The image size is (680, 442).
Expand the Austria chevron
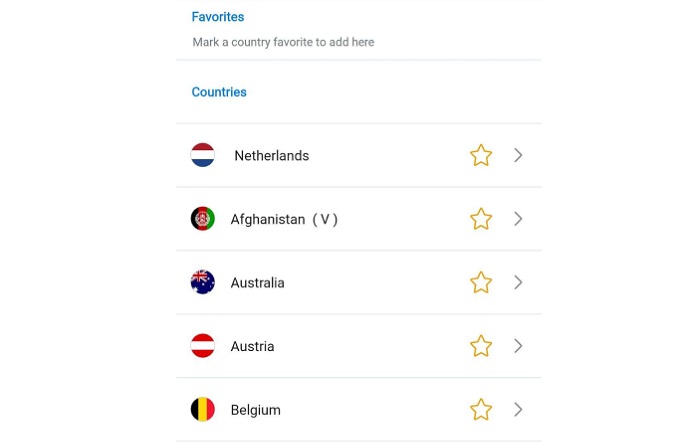[x=518, y=346]
